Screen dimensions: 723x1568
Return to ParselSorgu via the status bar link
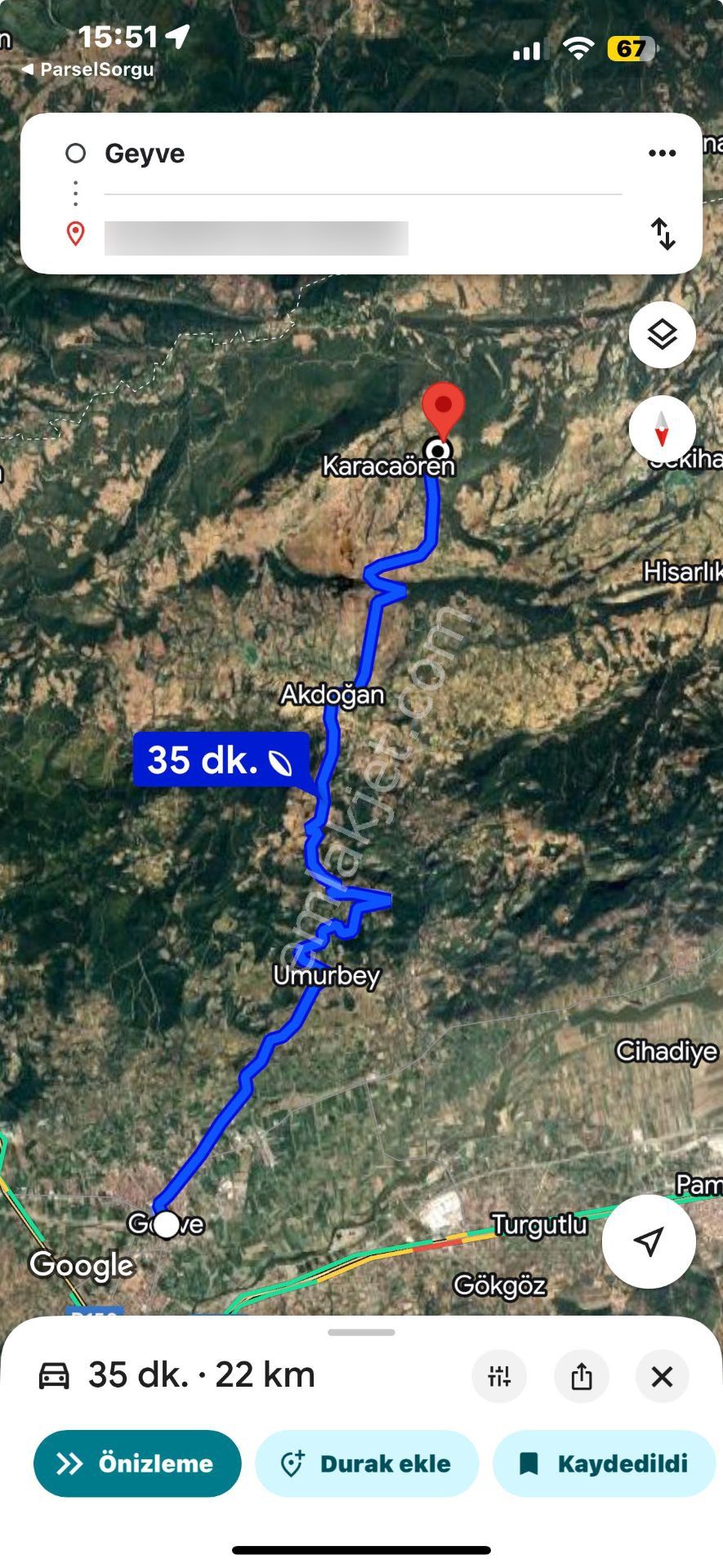click(84, 69)
